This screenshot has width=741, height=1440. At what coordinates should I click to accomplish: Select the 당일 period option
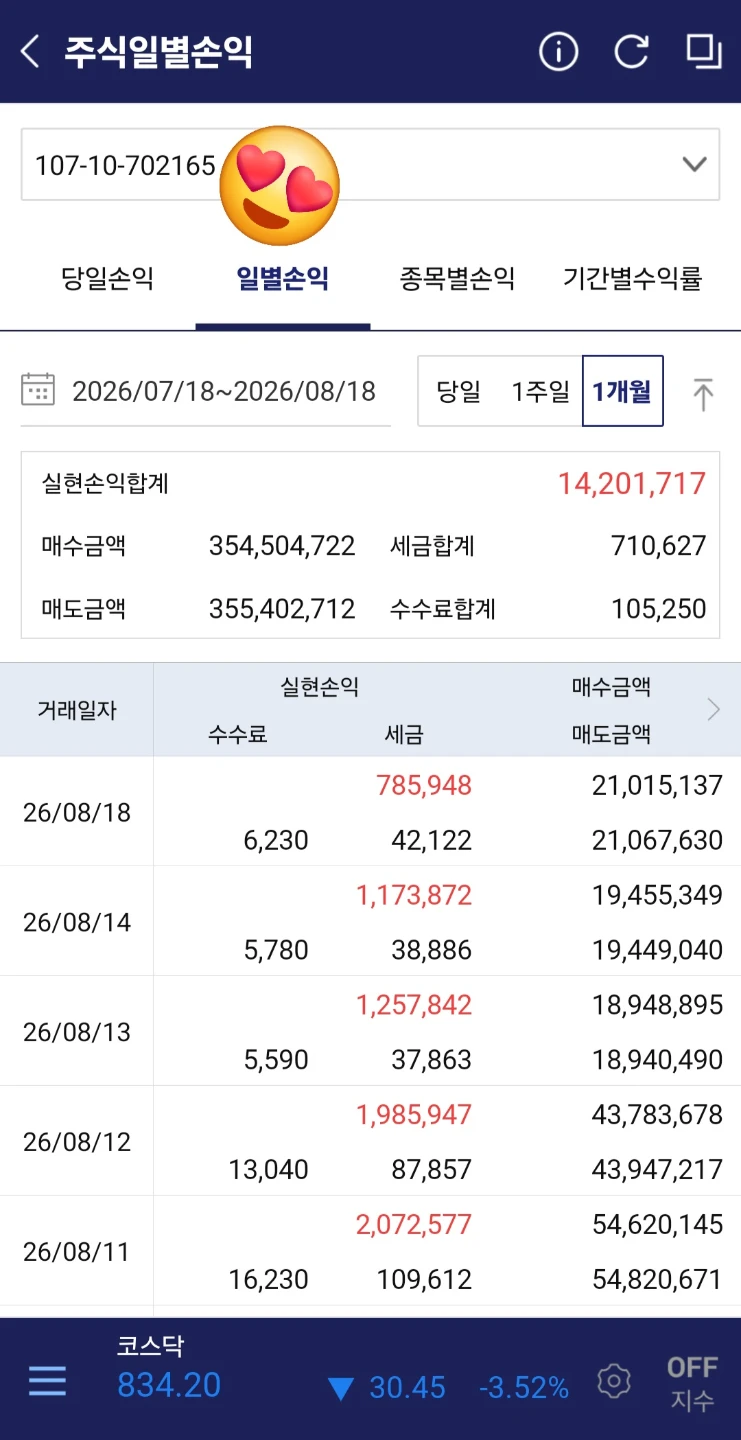[x=459, y=391]
